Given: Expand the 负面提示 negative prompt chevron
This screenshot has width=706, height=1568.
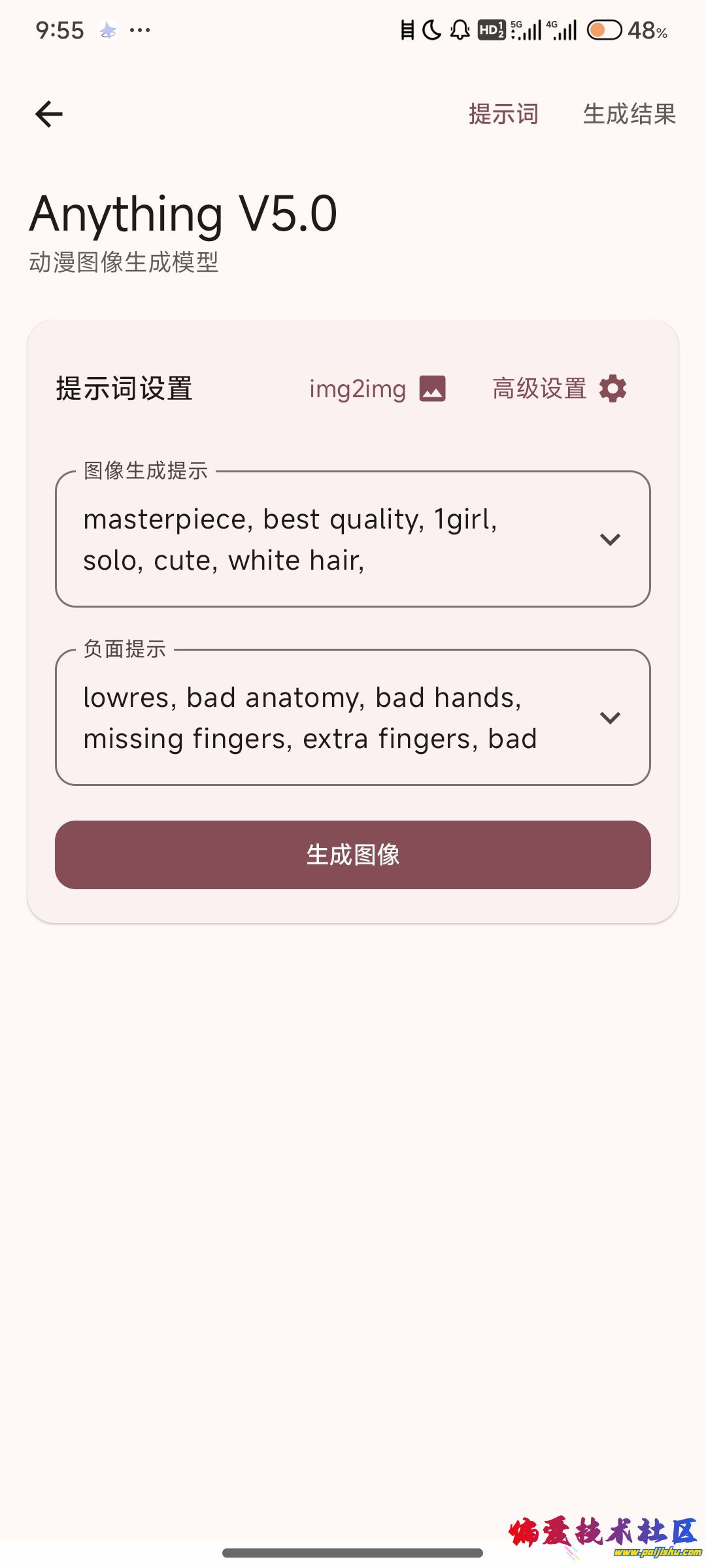Looking at the screenshot, I should pyautogui.click(x=610, y=718).
